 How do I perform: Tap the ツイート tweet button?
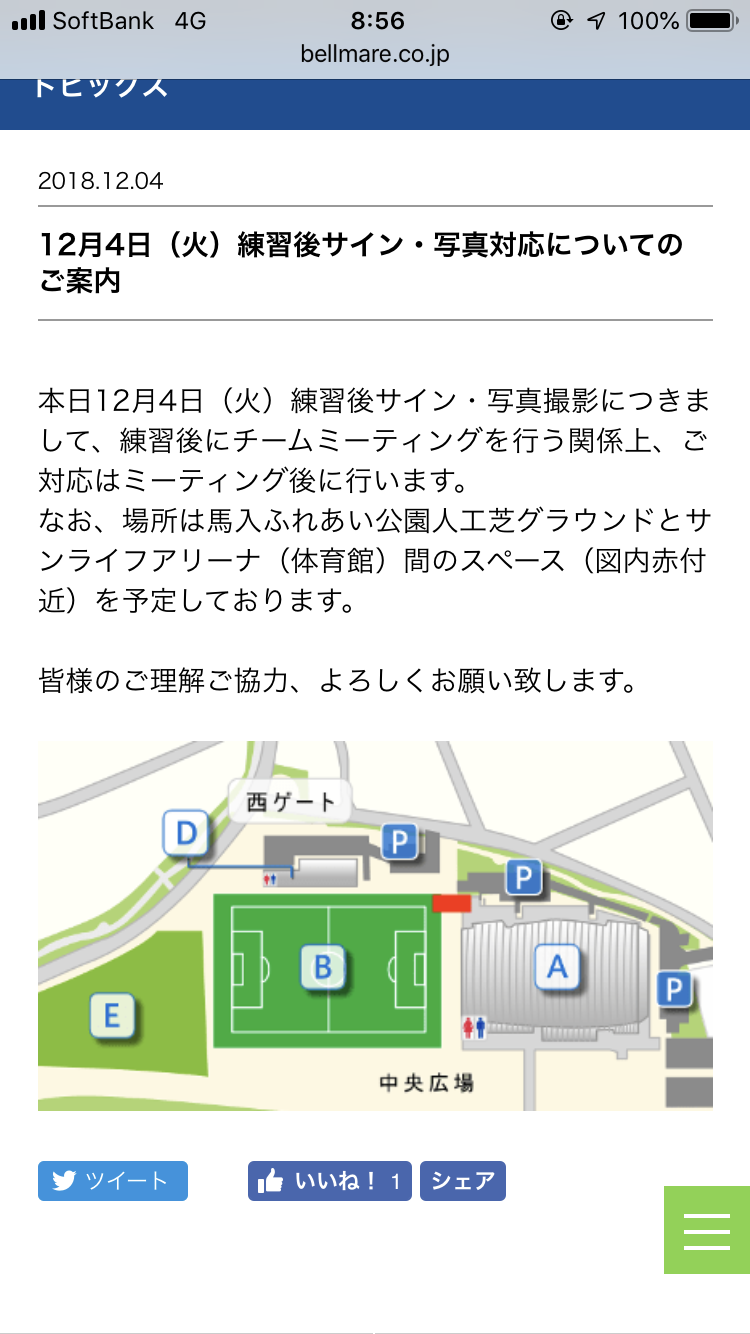point(112,1181)
